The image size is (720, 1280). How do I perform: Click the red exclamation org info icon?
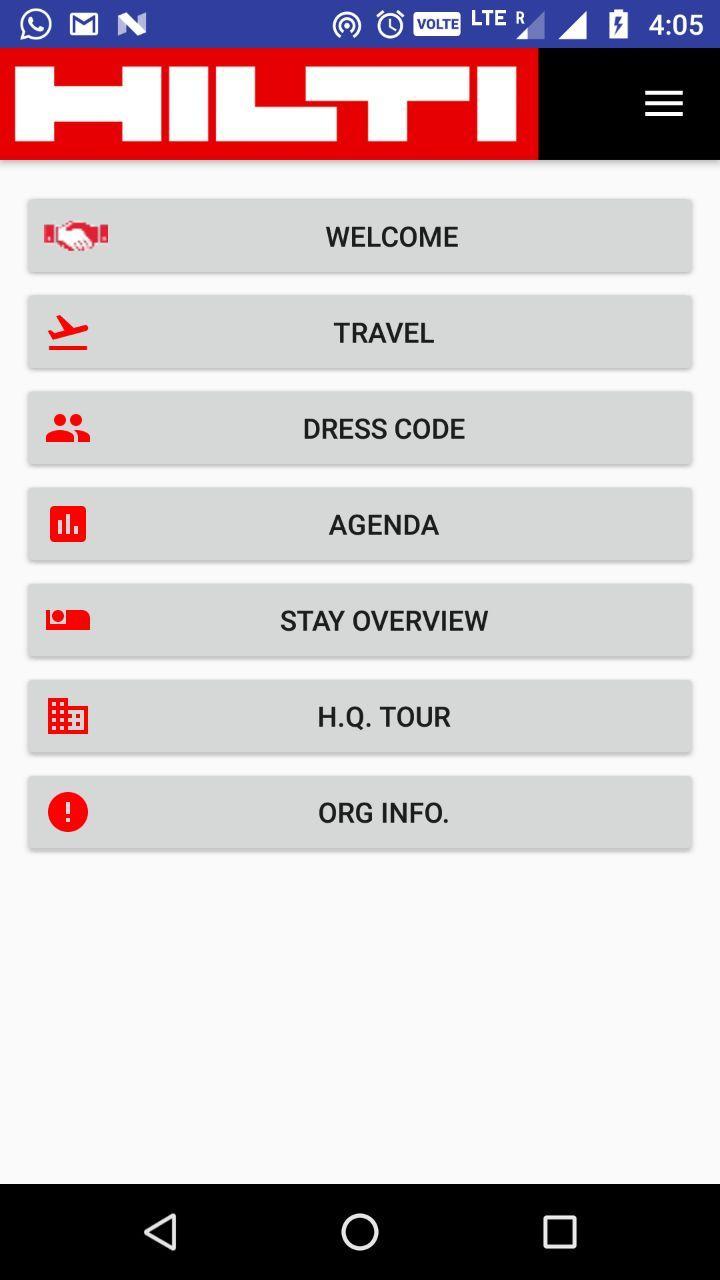pyautogui.click(x=67, y=812)
